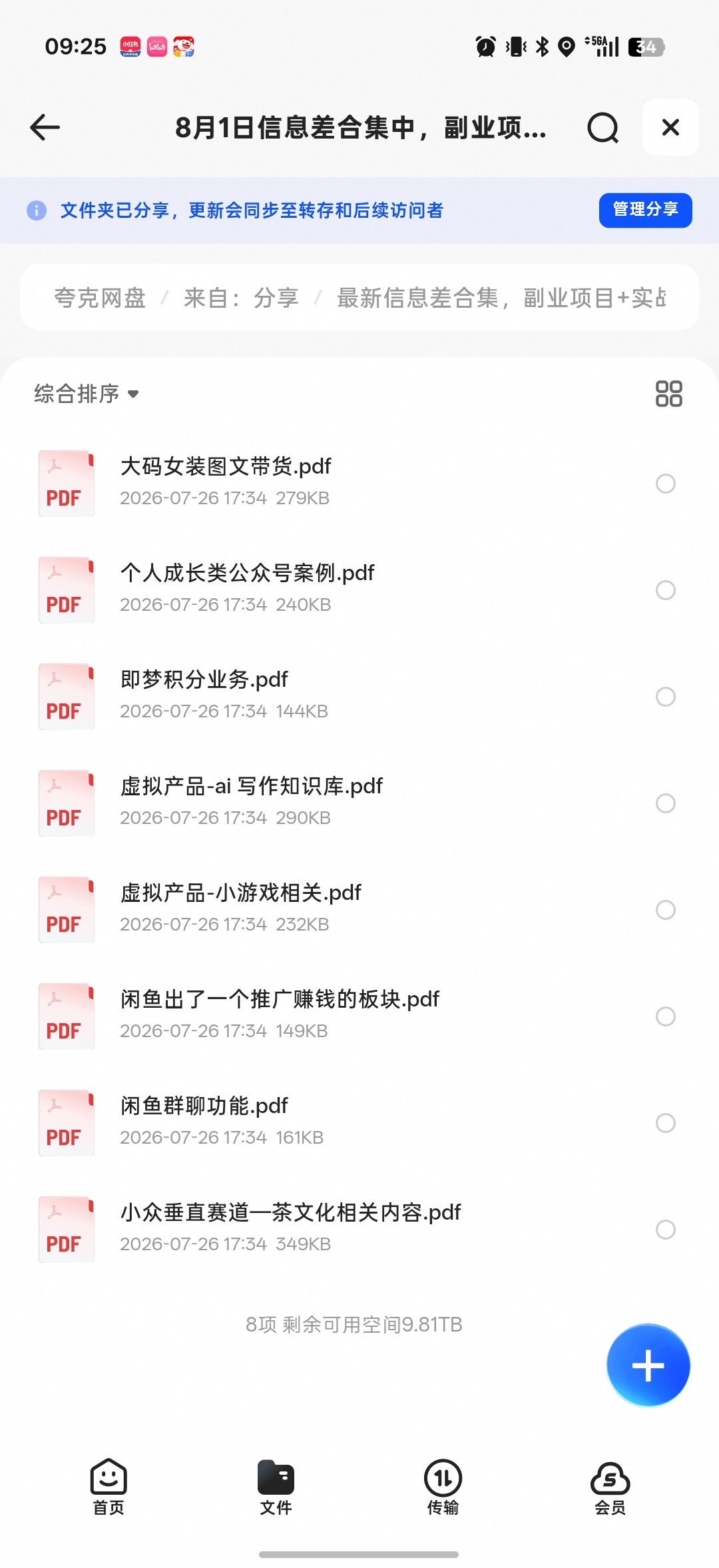The height and width of the screenshot is (1568, 719).
Task: Open 闲鱼出了一个推广赚钱的板块.pdf
Action: tap(359, 1016)
